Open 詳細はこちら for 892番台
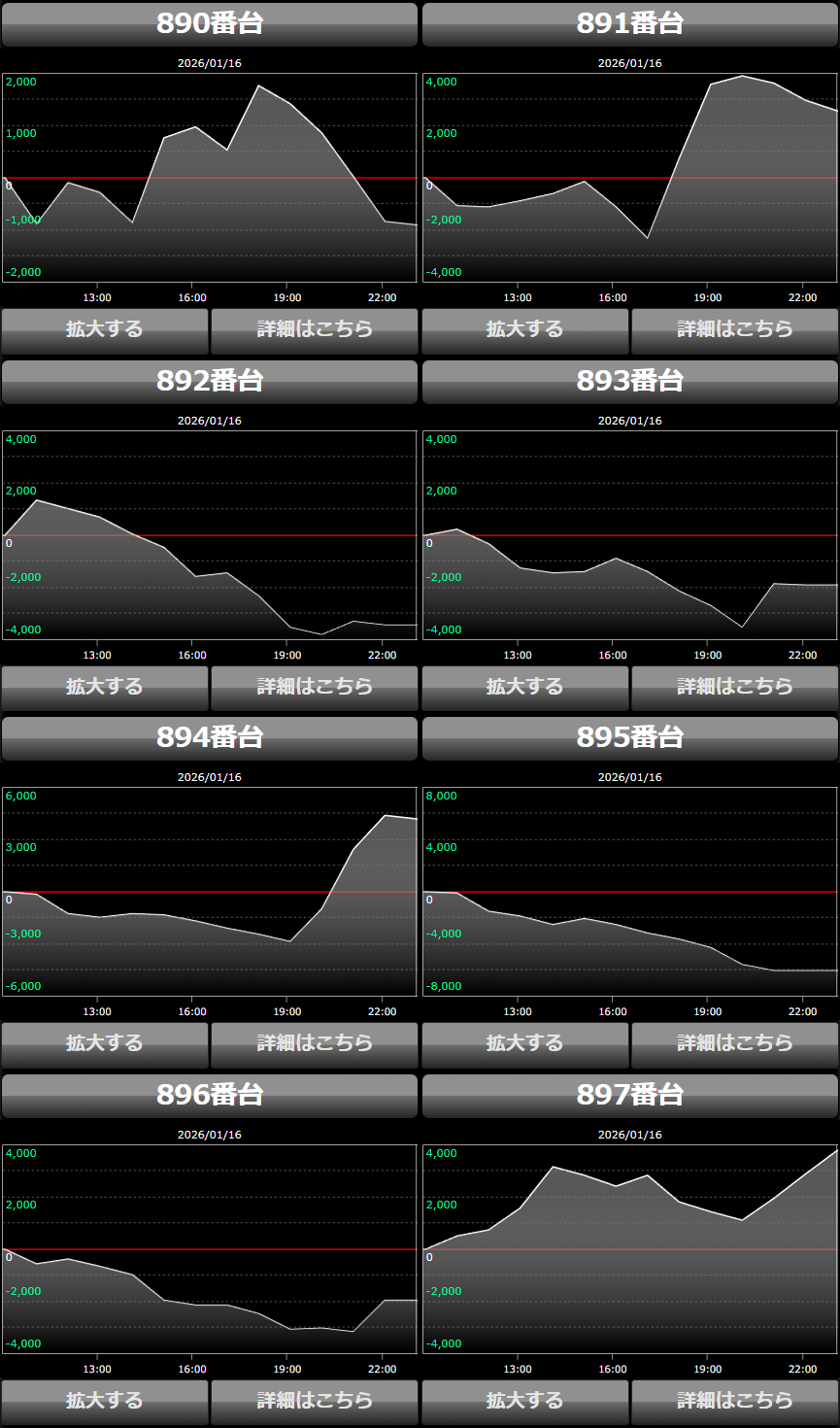The image size is (840, 1428). pos(314,688)
